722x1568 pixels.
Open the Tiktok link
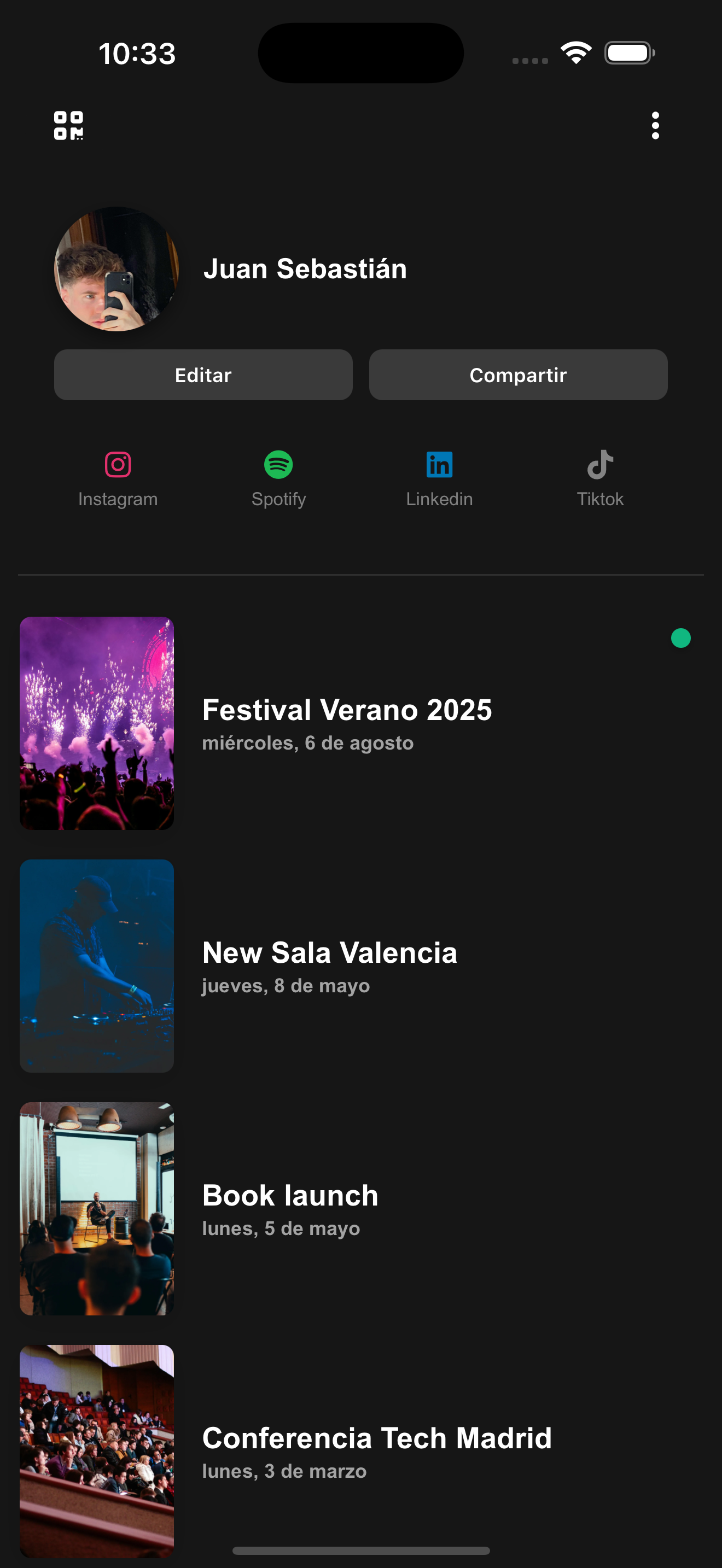click(599, 479)
